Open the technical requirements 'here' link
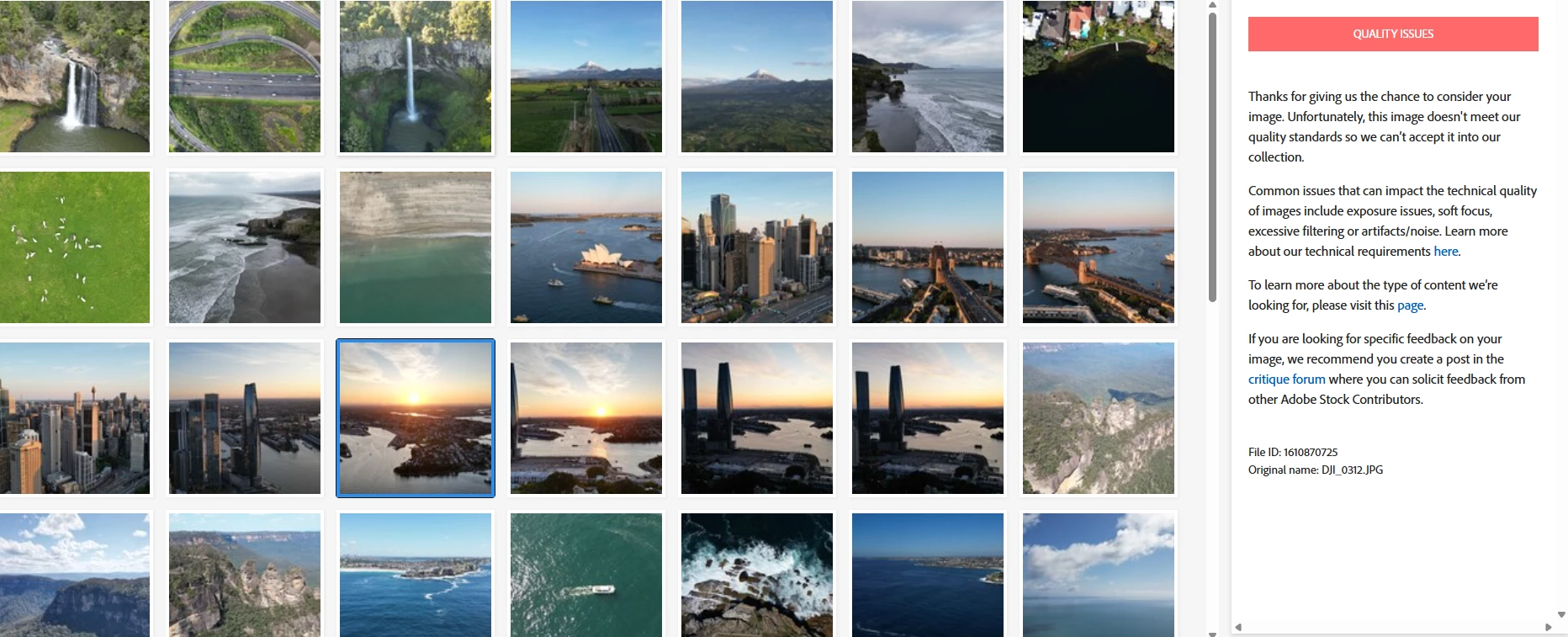 pyautogui.click(x=1445, y=252)
